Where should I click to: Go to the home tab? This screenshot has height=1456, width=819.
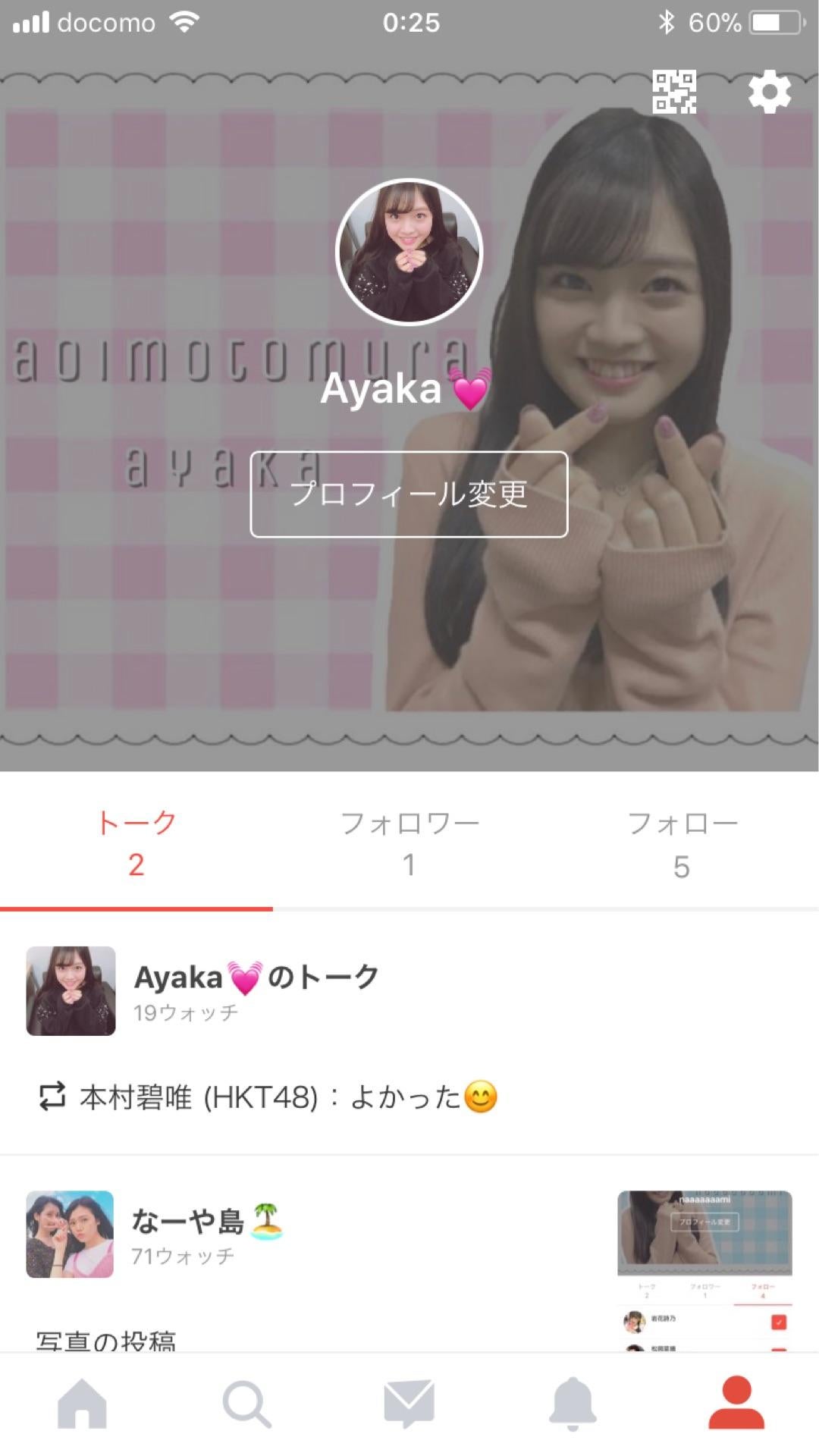[82, 1404]
